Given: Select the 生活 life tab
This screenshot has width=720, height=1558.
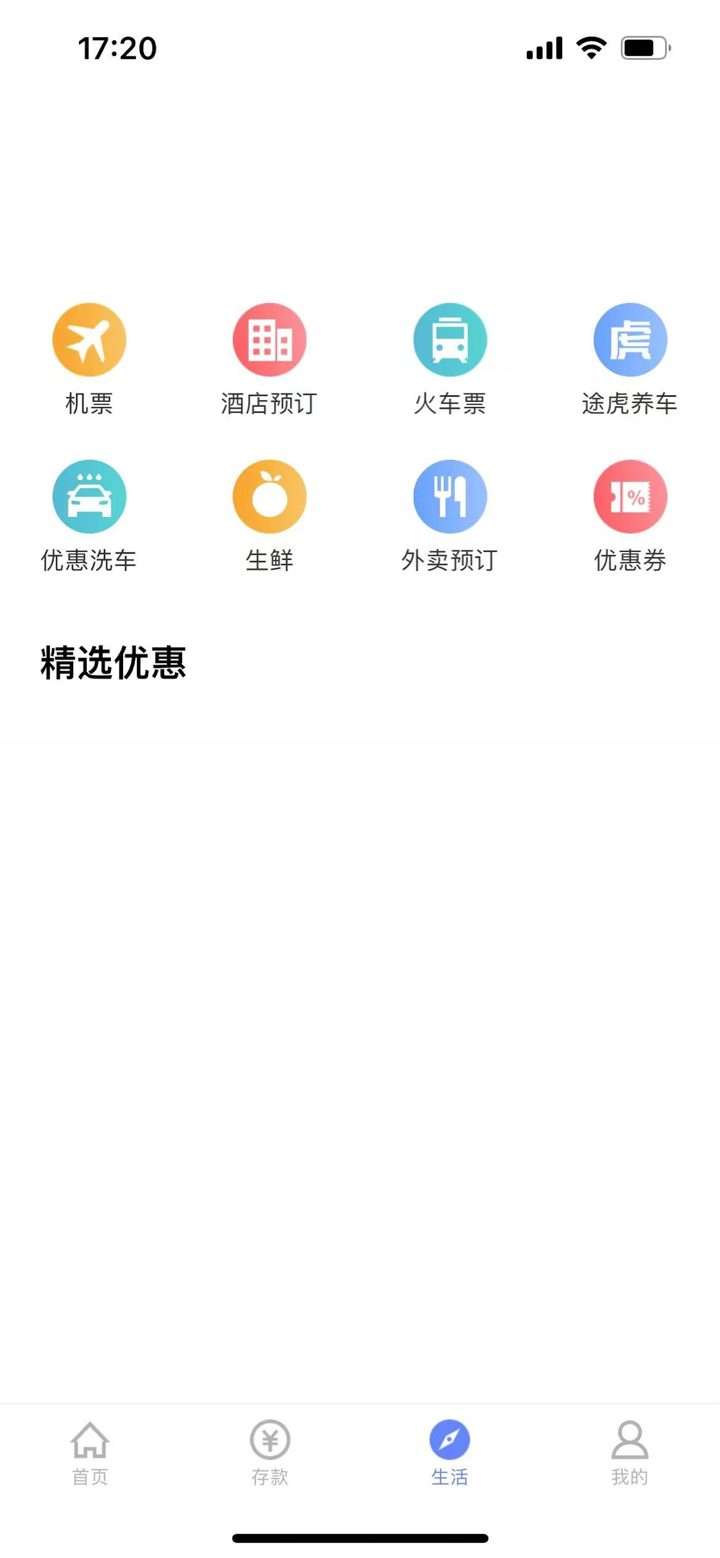Looking at the screenshot, I should pos(450,1473).
